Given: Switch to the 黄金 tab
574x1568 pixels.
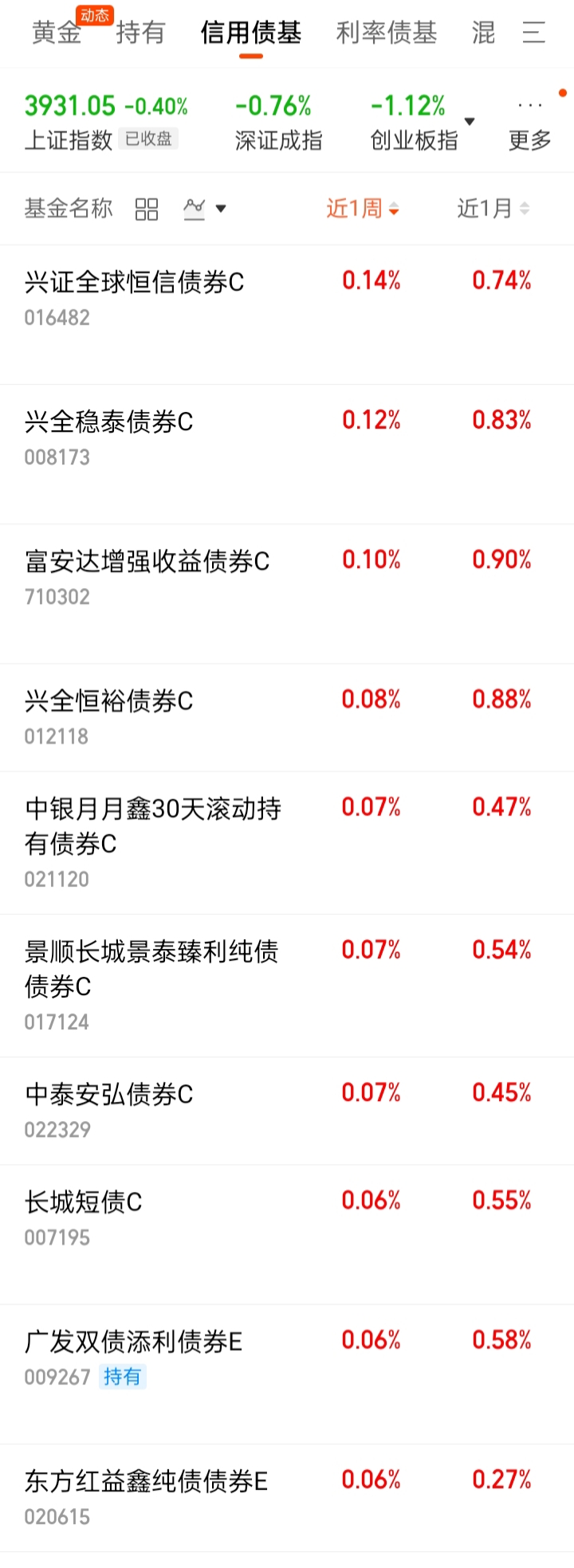Looking at the screenshot, I should tap(57, 33).
